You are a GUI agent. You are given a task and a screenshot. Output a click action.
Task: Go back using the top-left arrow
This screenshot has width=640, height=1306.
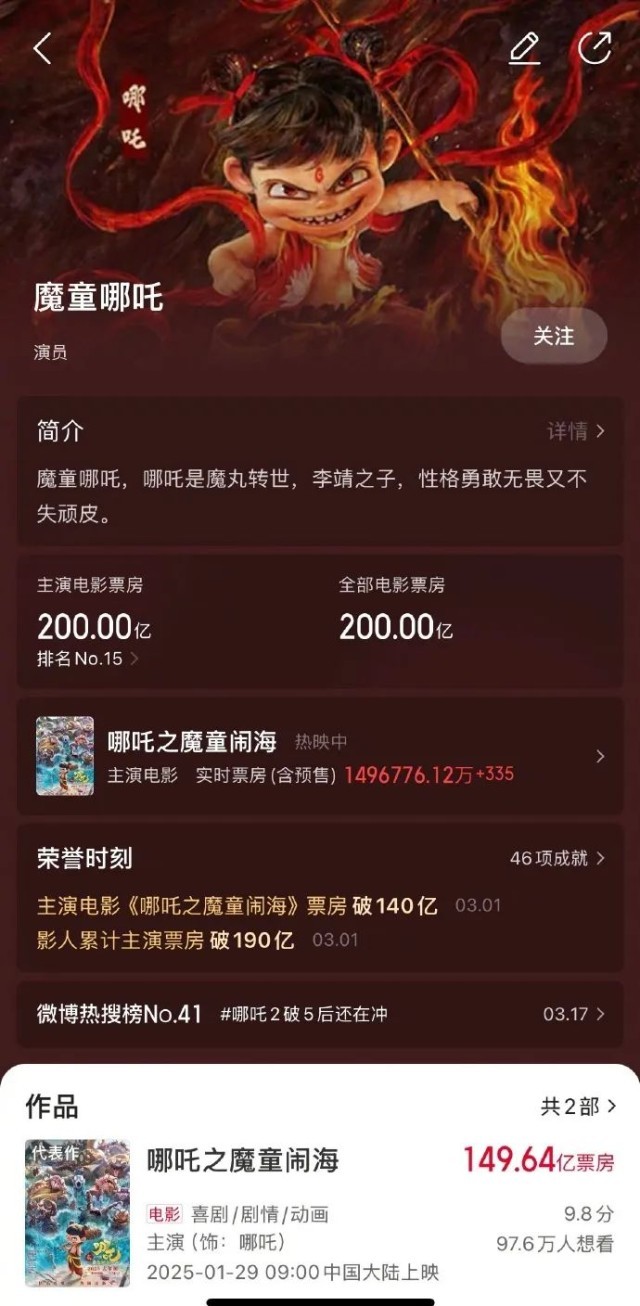pyautogui.click(x=42, y=48)
